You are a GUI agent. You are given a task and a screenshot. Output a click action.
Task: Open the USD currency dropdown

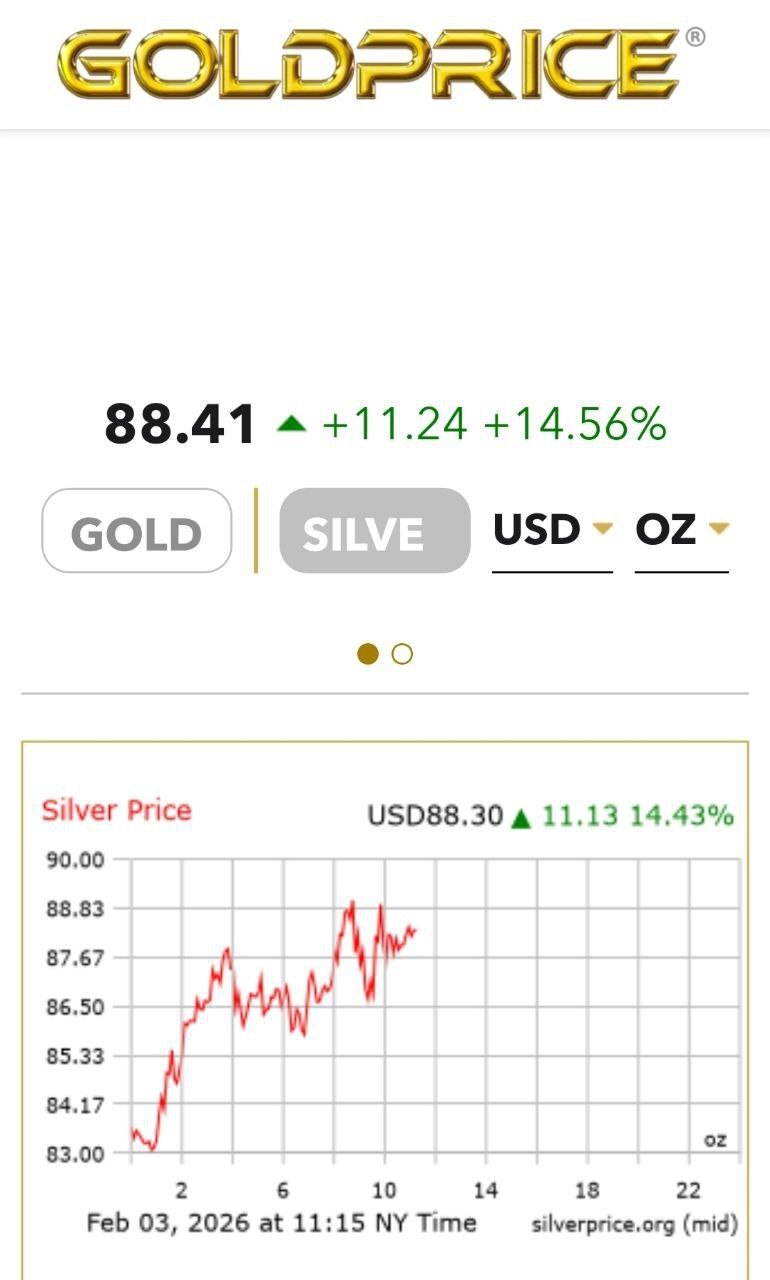click(552, 530)
